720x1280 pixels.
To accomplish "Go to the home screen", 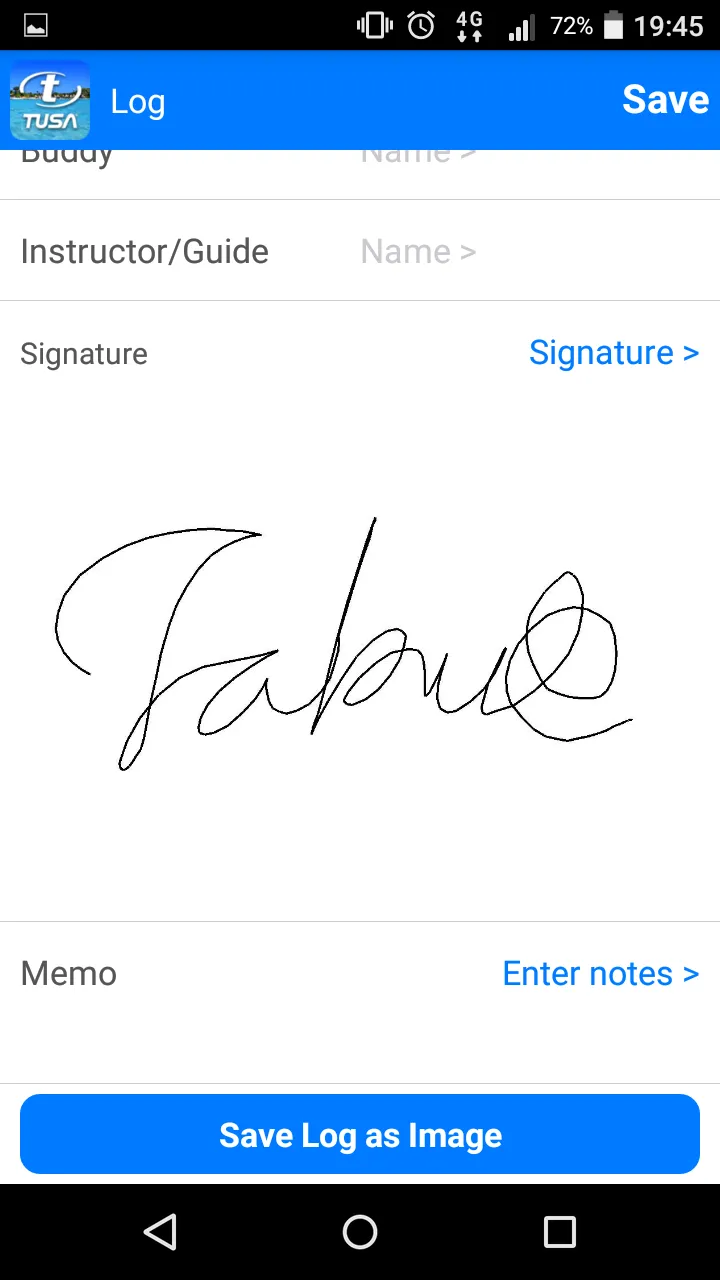I will pyautogui.click(x=360, y=1232).
